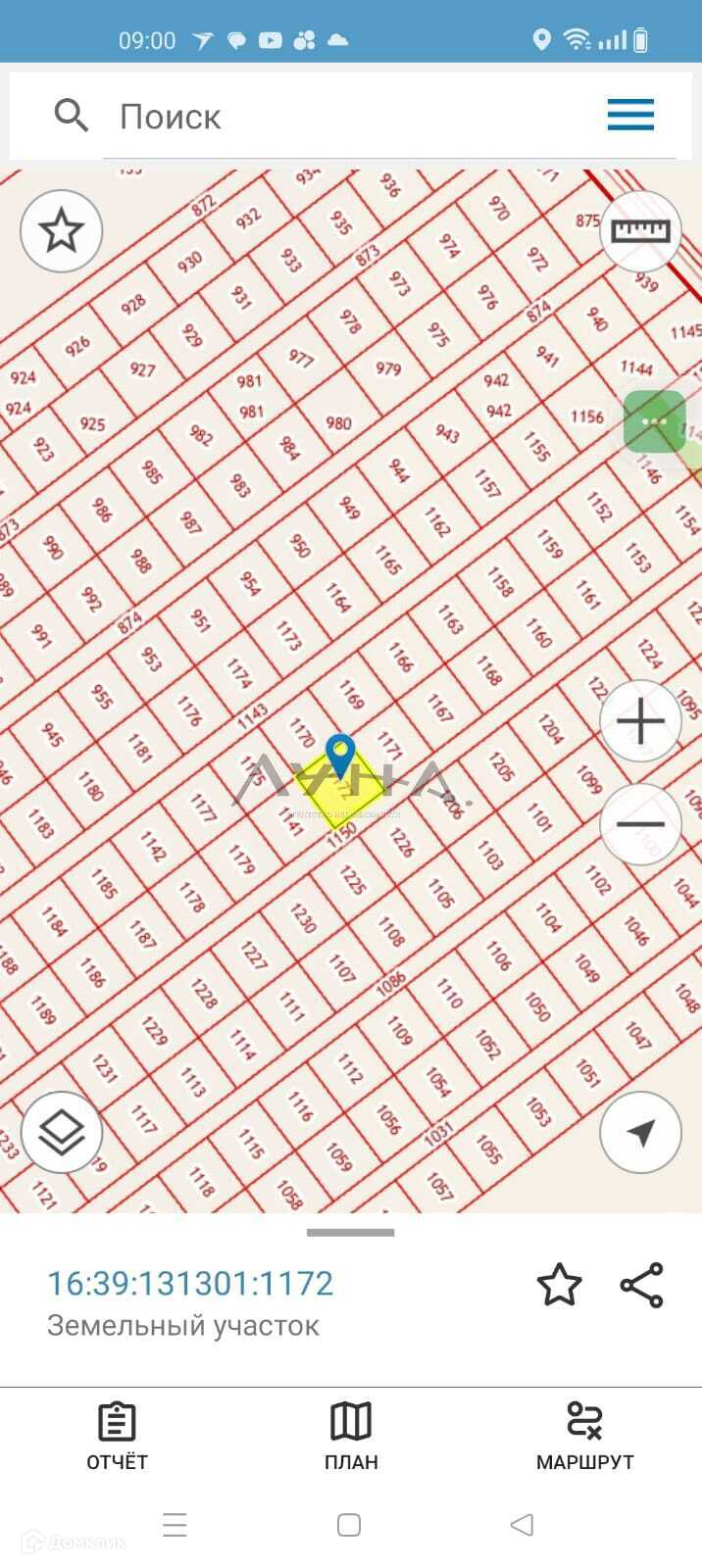The height and width of the screenshot is (1568, 702).
Task: Go back with the system back button
Action: (523, 1525)
